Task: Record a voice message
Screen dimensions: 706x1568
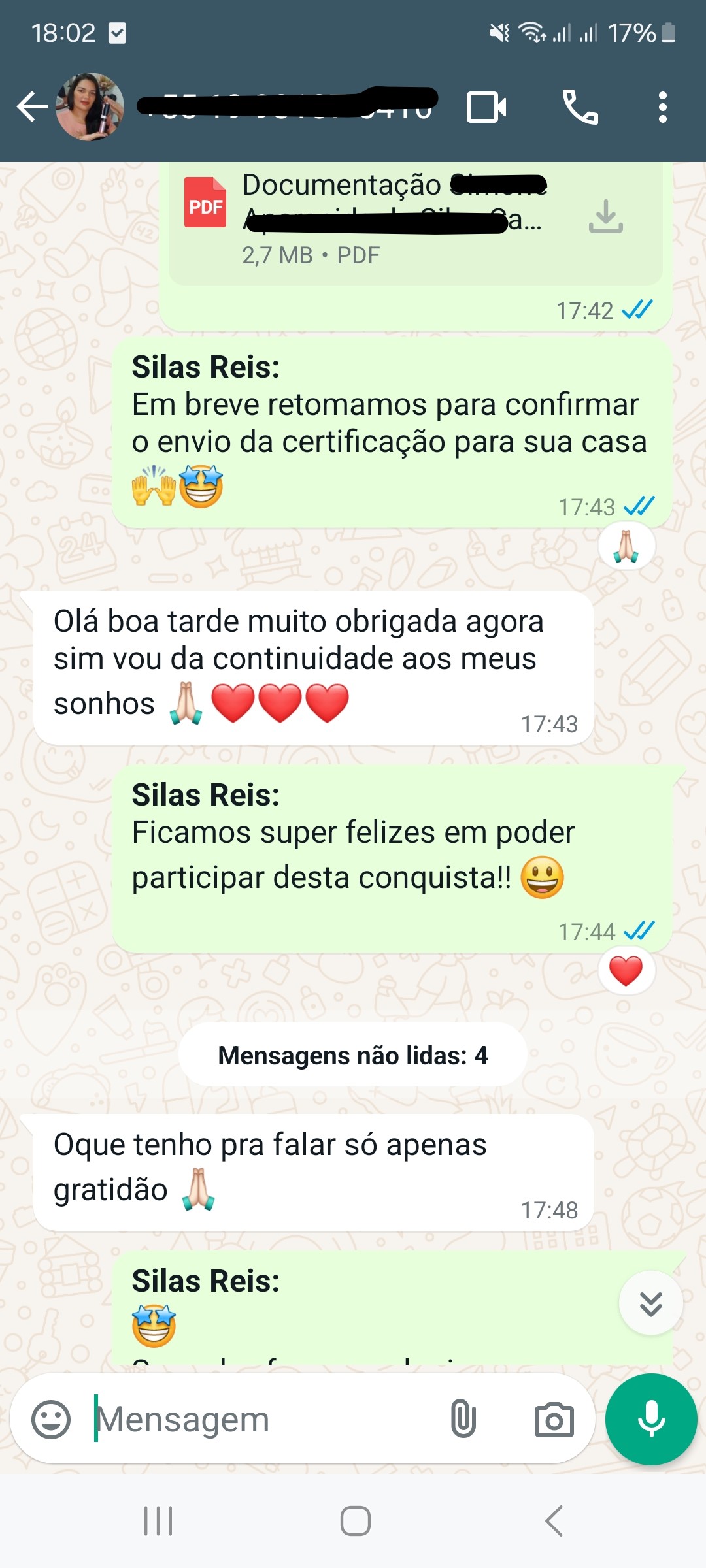Action: coord(651,1419)
